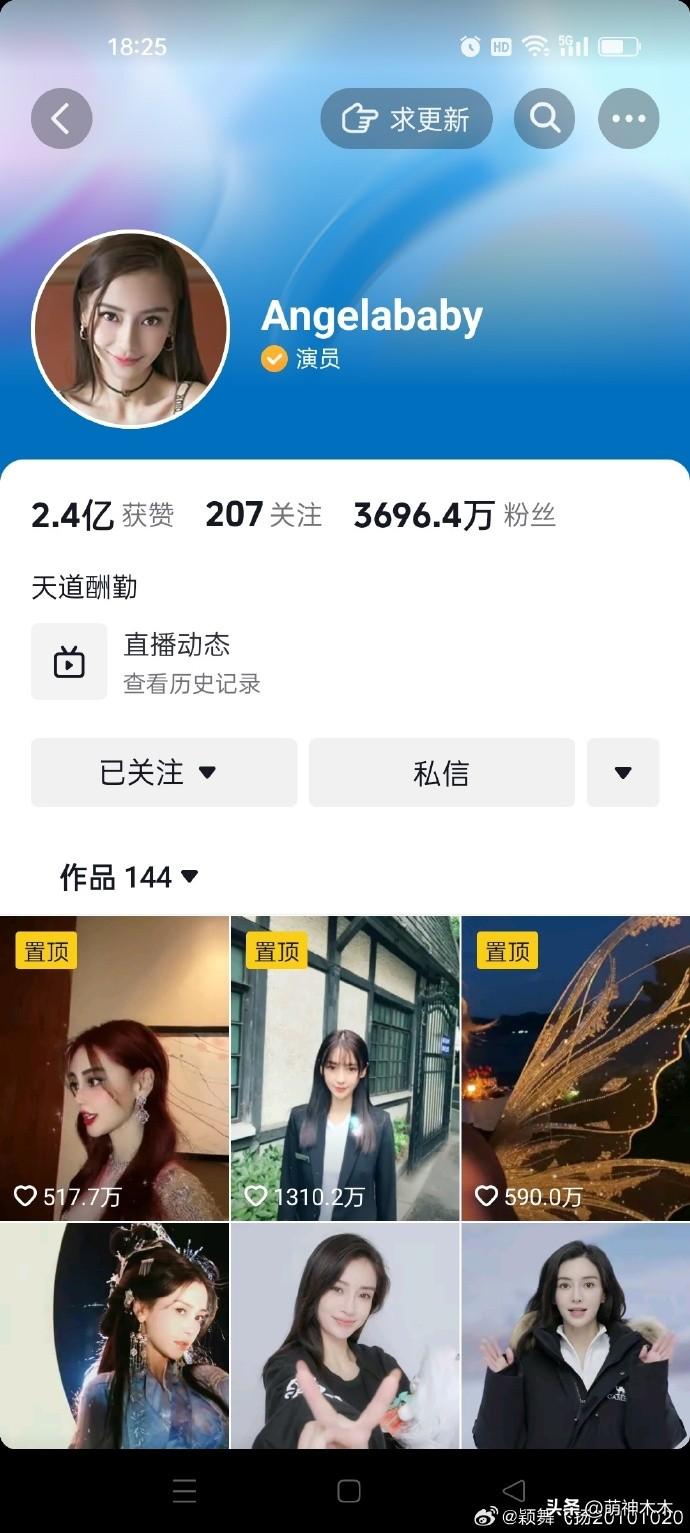Open pinned video with 590.0万 likes
The height and width of the screenshot is (1533, 690).
[x=575, y=1068]
